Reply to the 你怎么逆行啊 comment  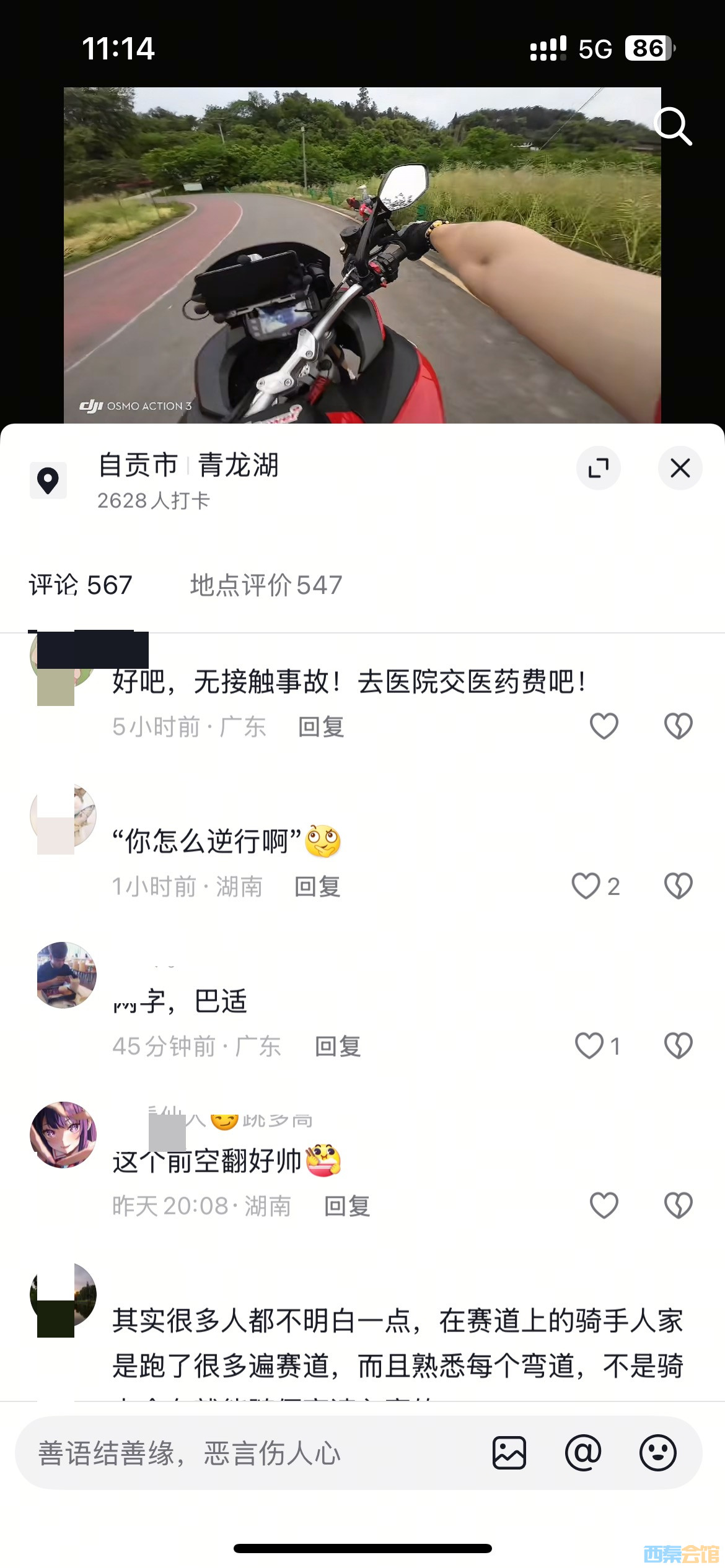point(317,887)
